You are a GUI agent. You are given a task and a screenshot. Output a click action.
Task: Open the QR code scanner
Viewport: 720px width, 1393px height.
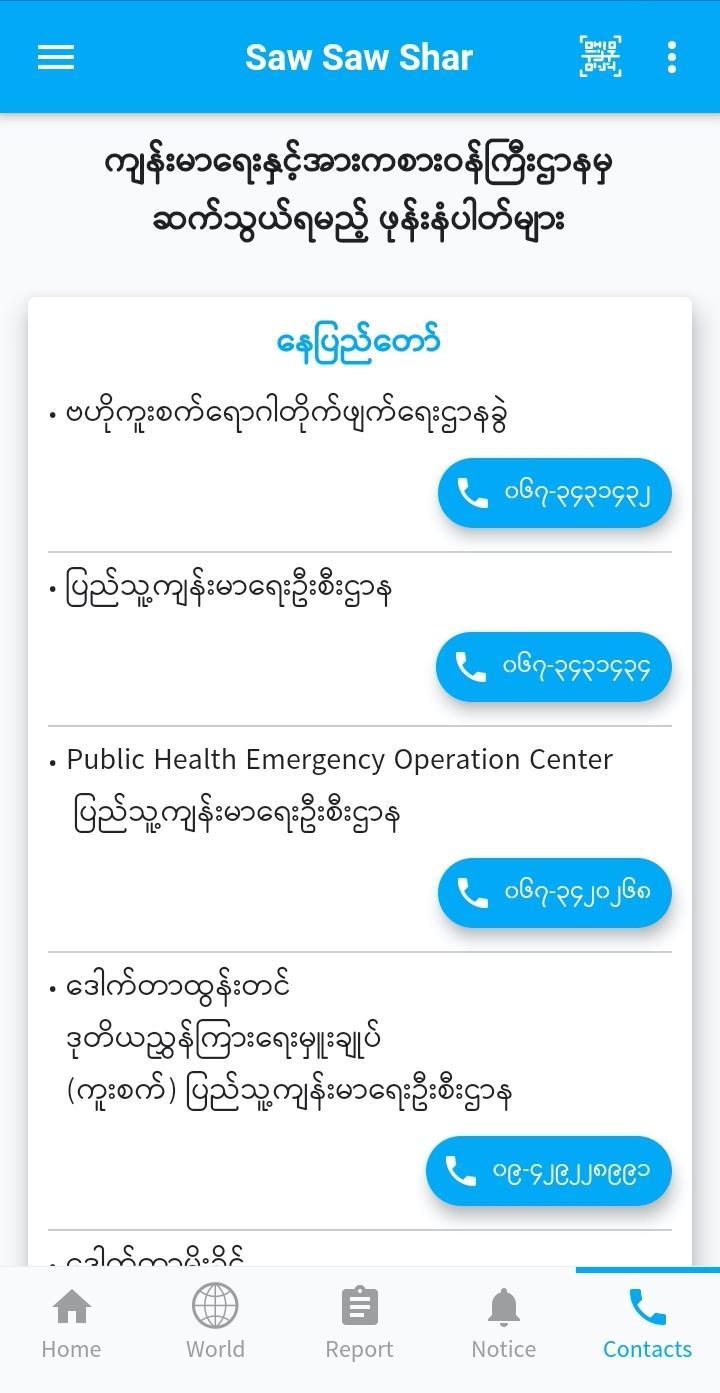tap(600, 57)
